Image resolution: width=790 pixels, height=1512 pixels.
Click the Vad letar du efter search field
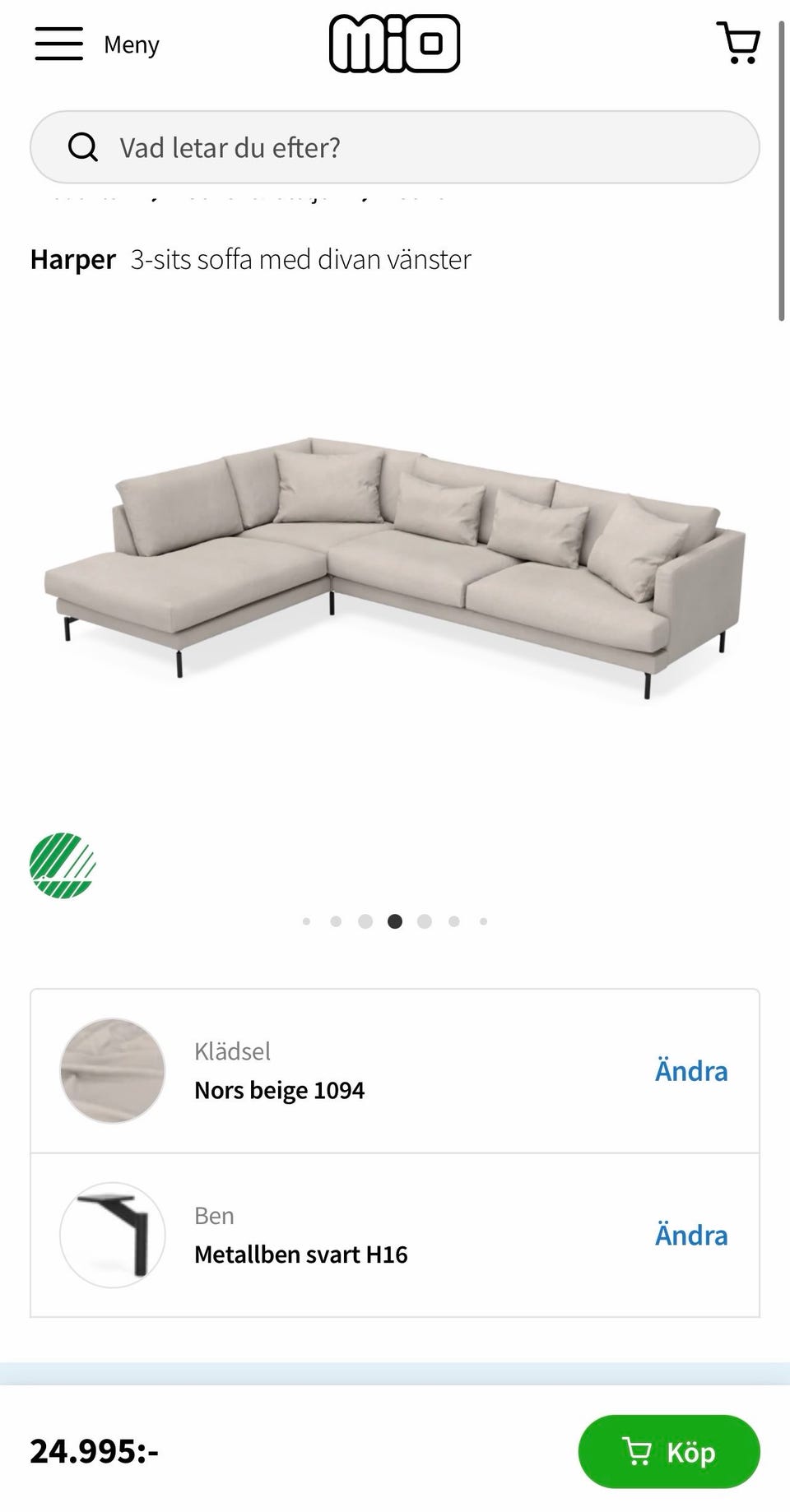[395, 147]
